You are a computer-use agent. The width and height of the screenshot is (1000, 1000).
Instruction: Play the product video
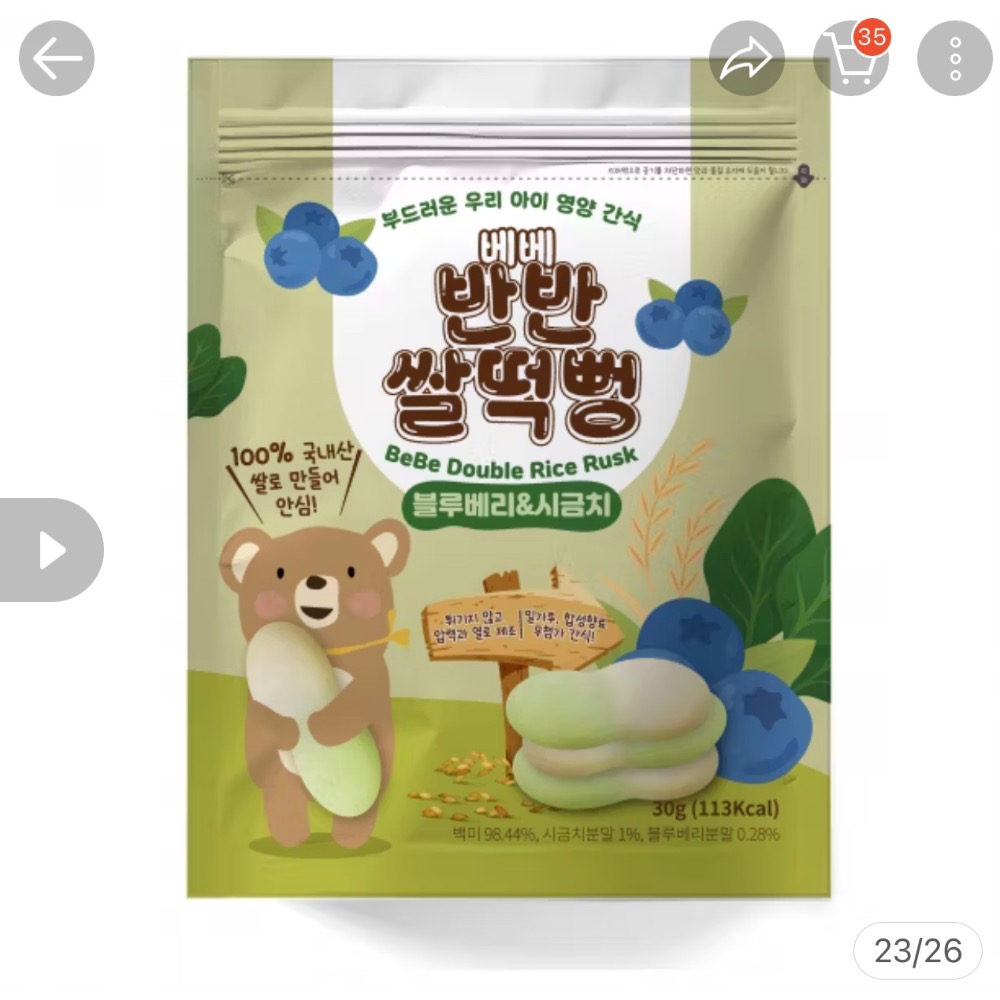coord(50,550)
